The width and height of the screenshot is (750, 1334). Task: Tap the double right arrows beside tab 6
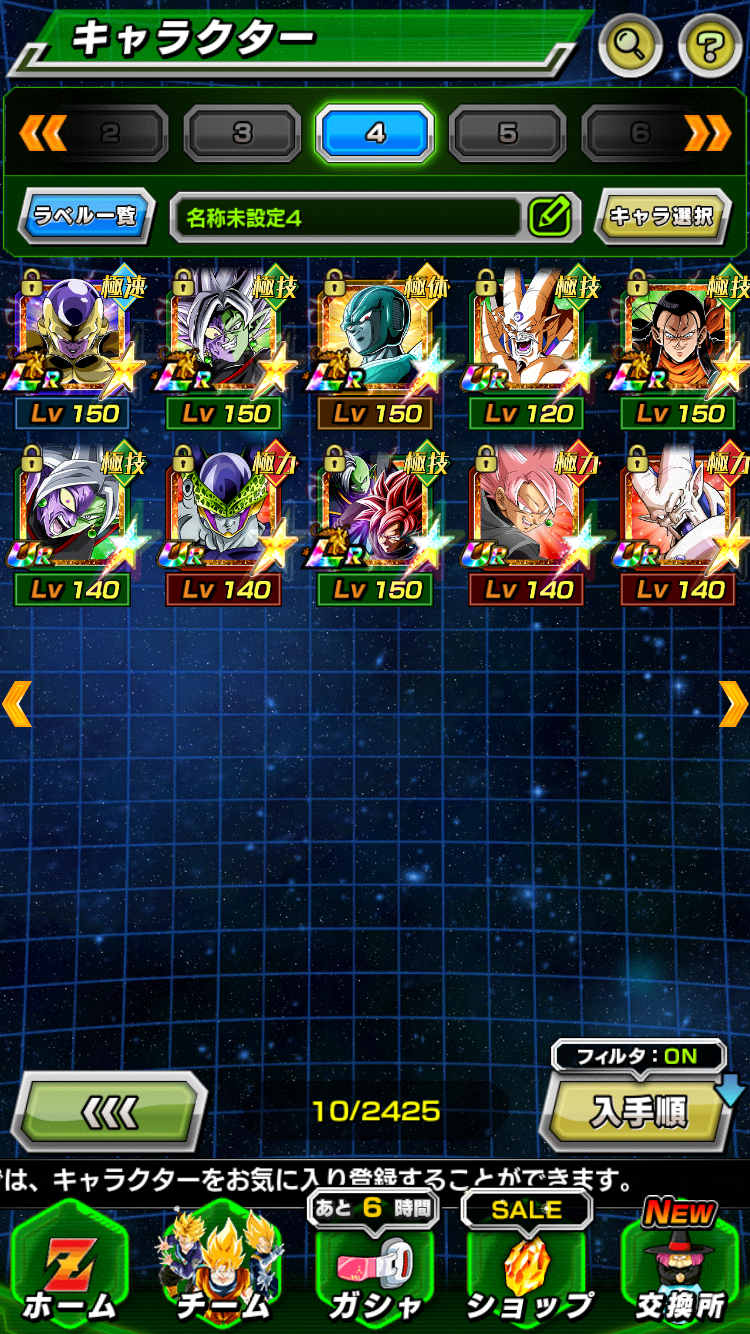(708, 133)
